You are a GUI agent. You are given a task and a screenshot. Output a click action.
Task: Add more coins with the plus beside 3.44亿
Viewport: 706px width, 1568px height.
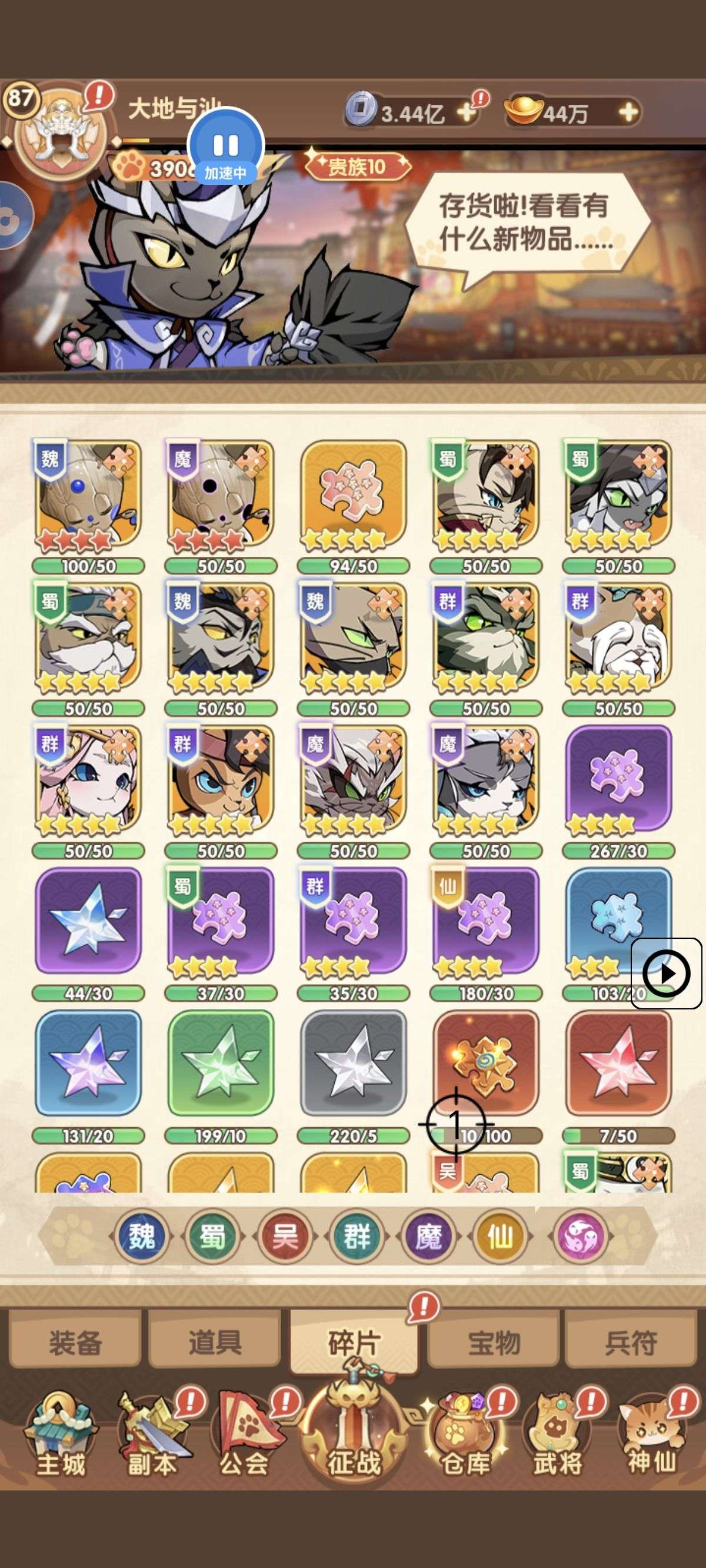click(x=467, y=112)
